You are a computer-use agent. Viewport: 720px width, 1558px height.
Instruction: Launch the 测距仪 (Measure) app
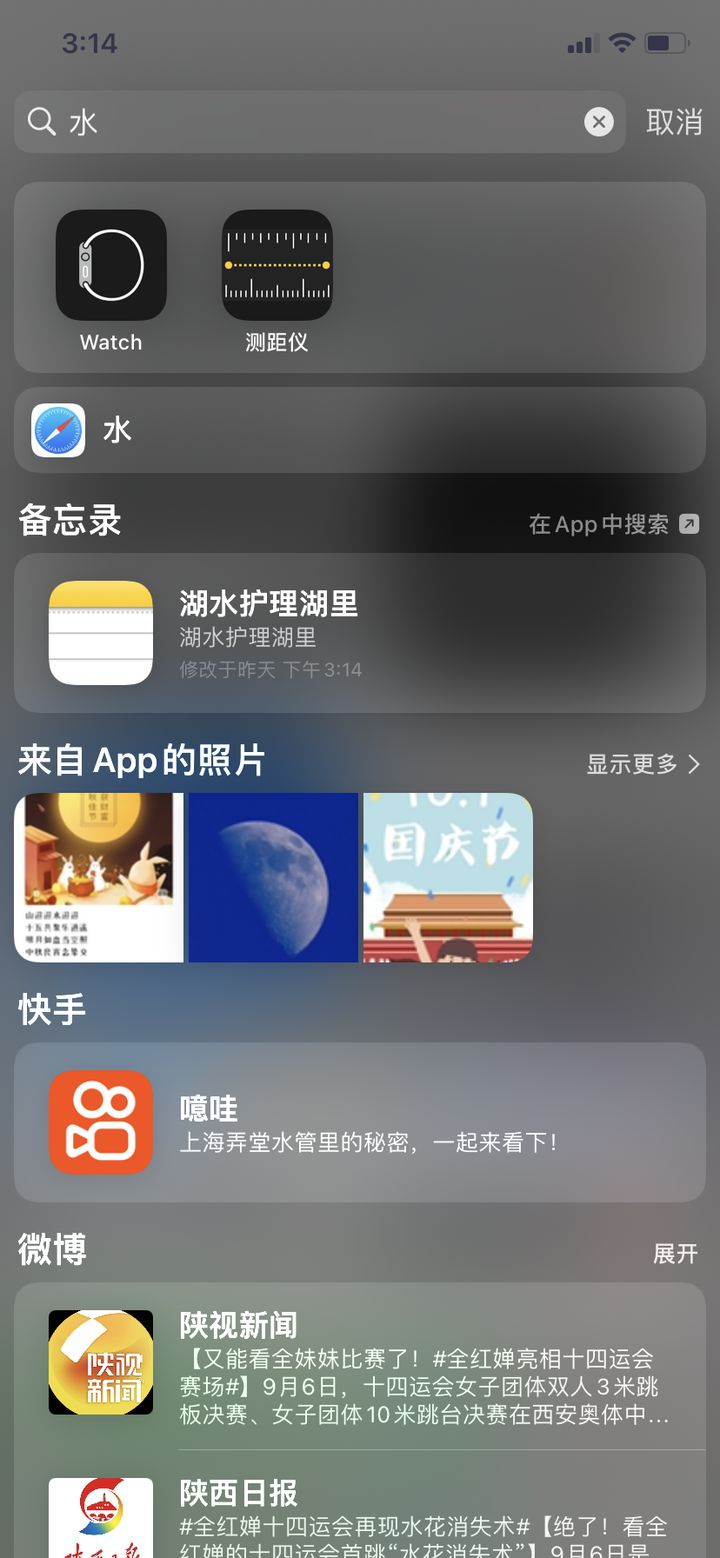[x=275, y=264]
